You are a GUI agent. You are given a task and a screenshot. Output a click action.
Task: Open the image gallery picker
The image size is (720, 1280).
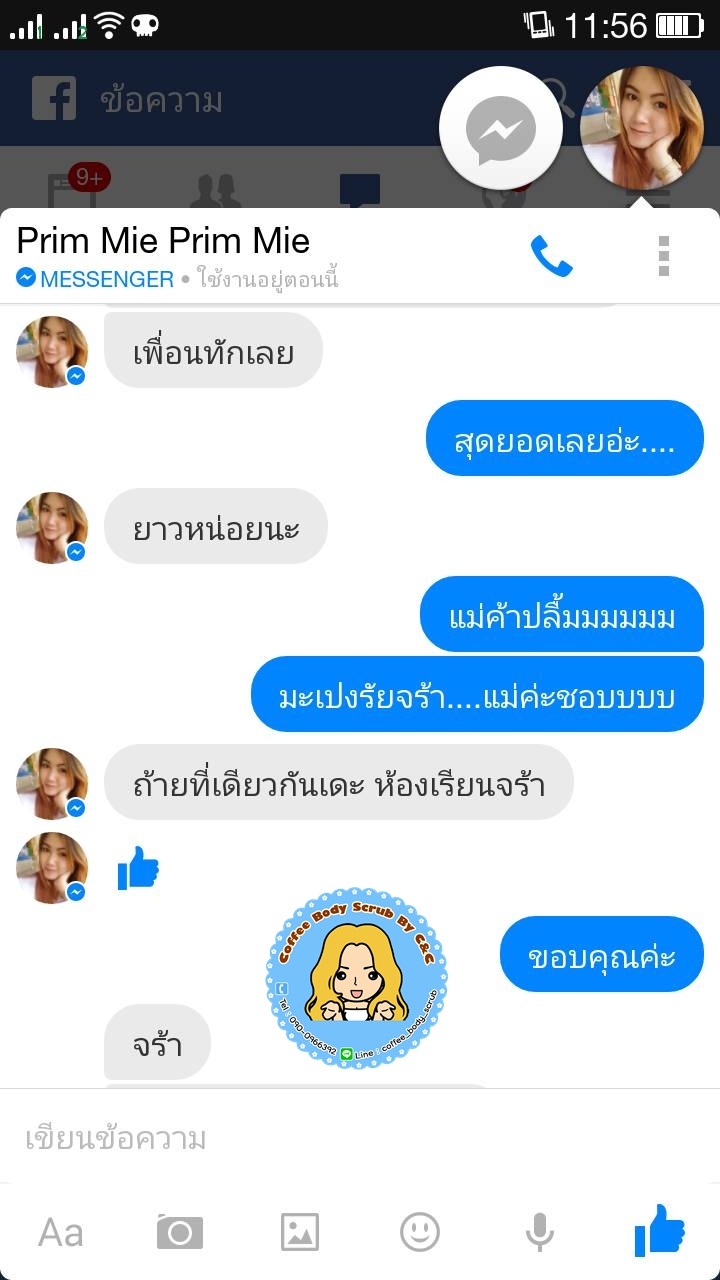[300, 1232]
